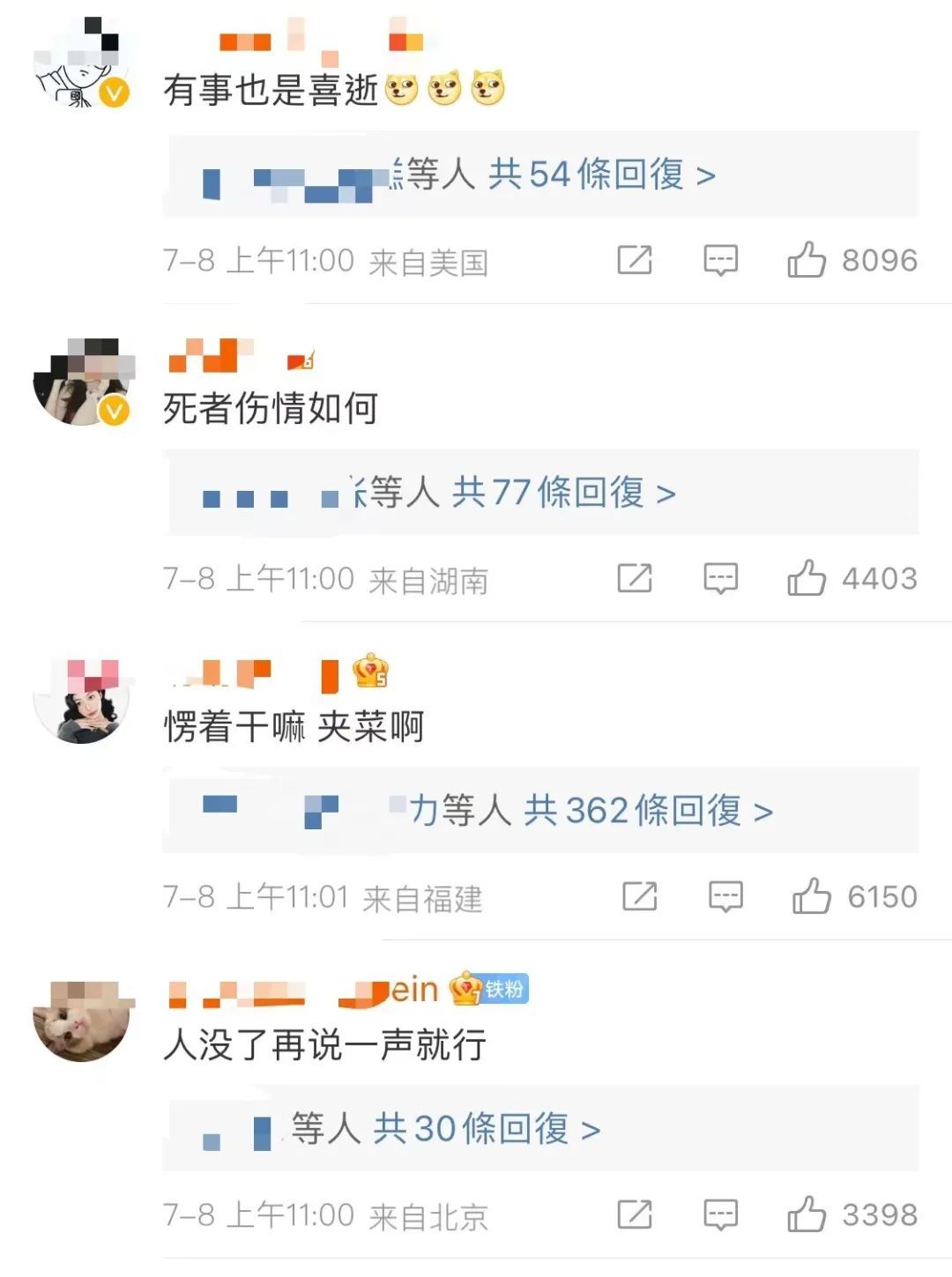
Task: Like the comment "有事也是喜逝"
Action: point(806,260)
